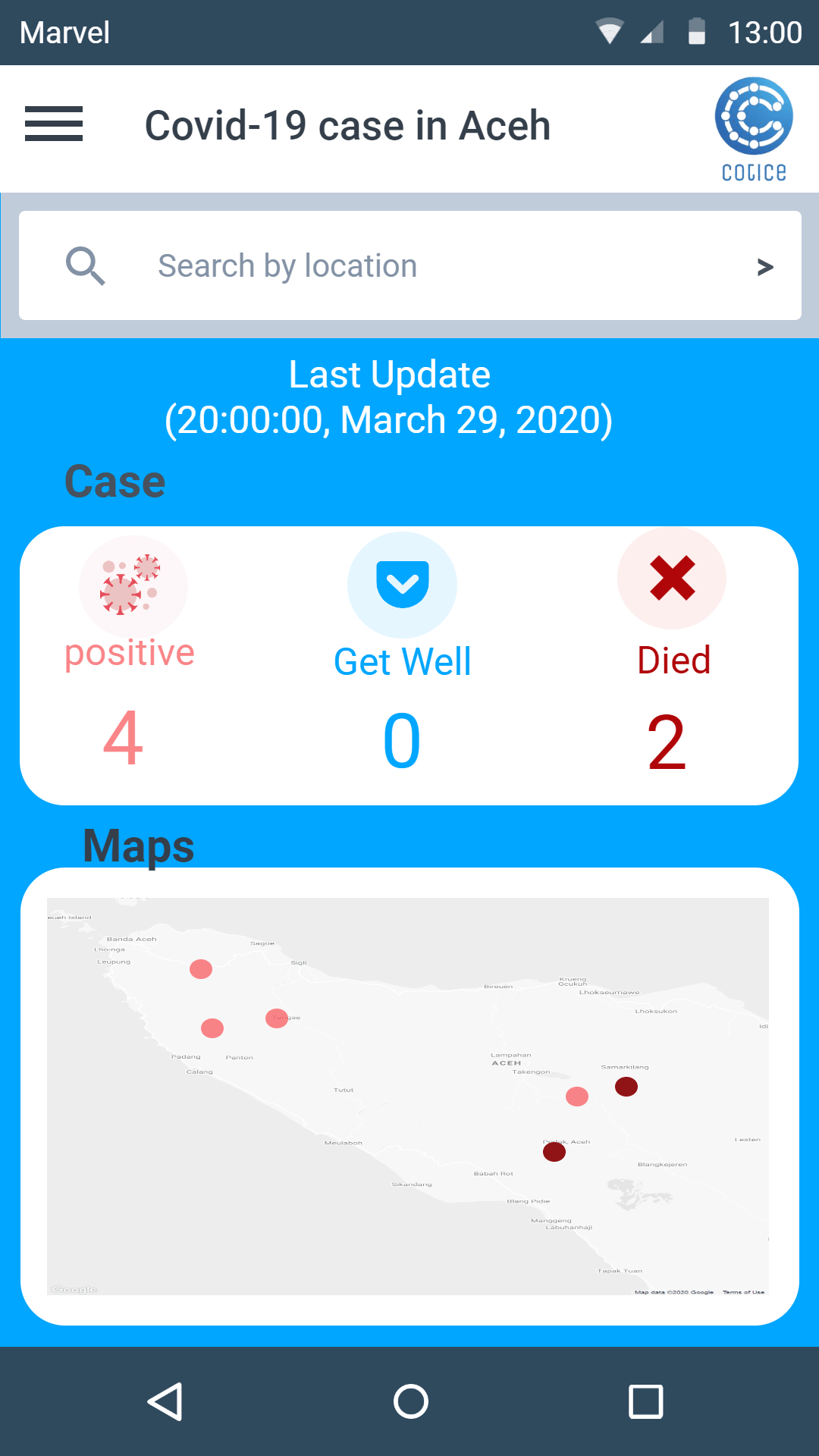Go back using system back button
The width and height of the screenshot is (819, 1456).
point(165,1401)
